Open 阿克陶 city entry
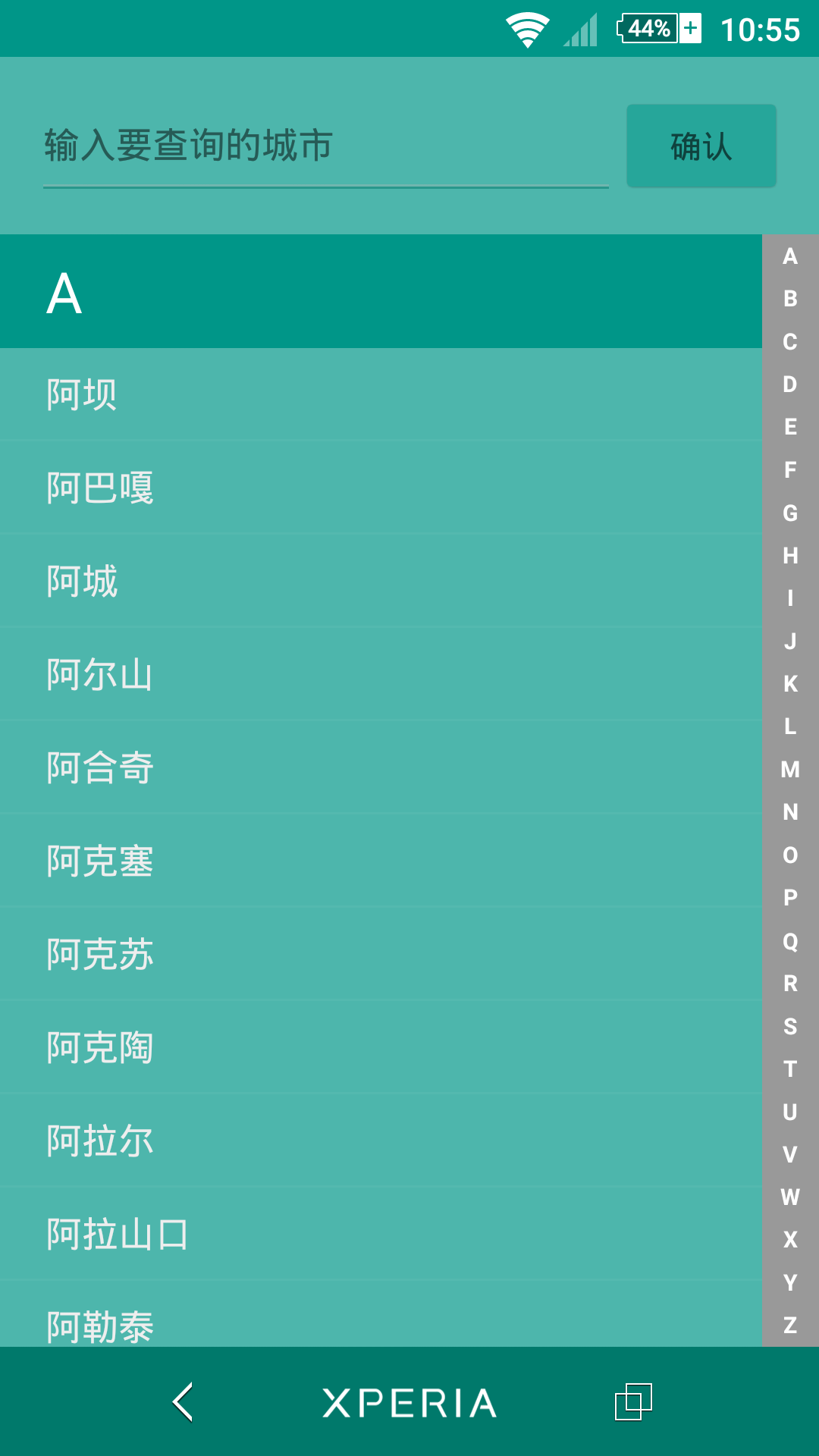 [x=379, y=1047]
